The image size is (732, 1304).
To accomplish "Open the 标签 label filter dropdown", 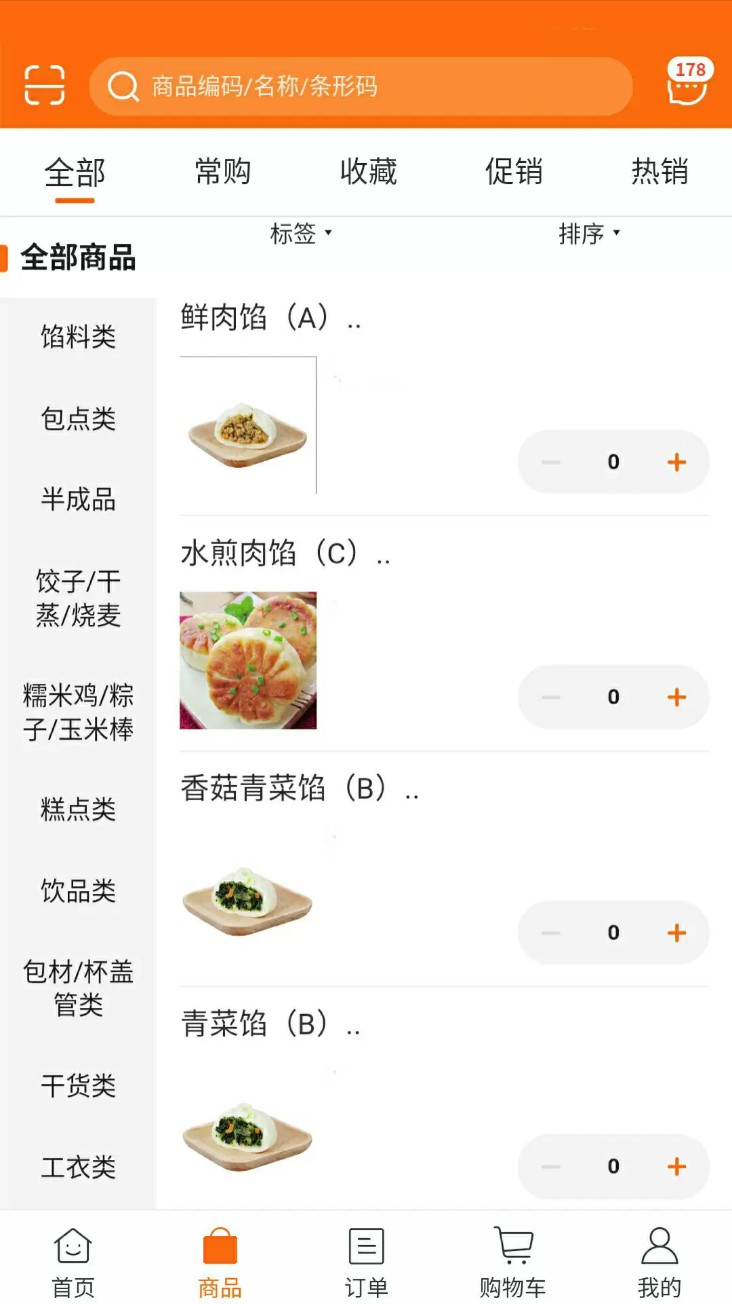I will pyautogui.click(x=302, y=234).
